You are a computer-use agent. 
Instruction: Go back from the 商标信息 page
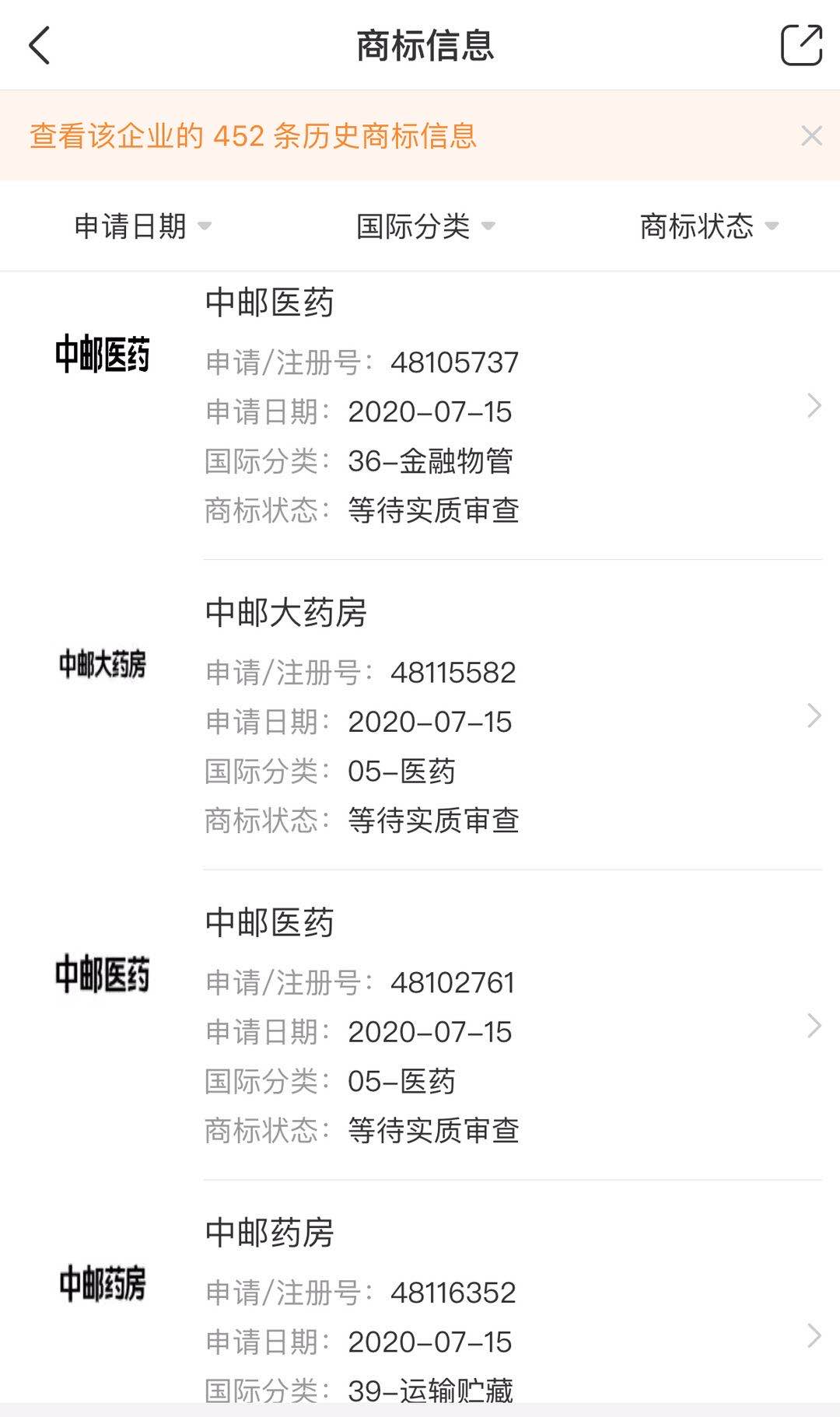pos(40,45)
